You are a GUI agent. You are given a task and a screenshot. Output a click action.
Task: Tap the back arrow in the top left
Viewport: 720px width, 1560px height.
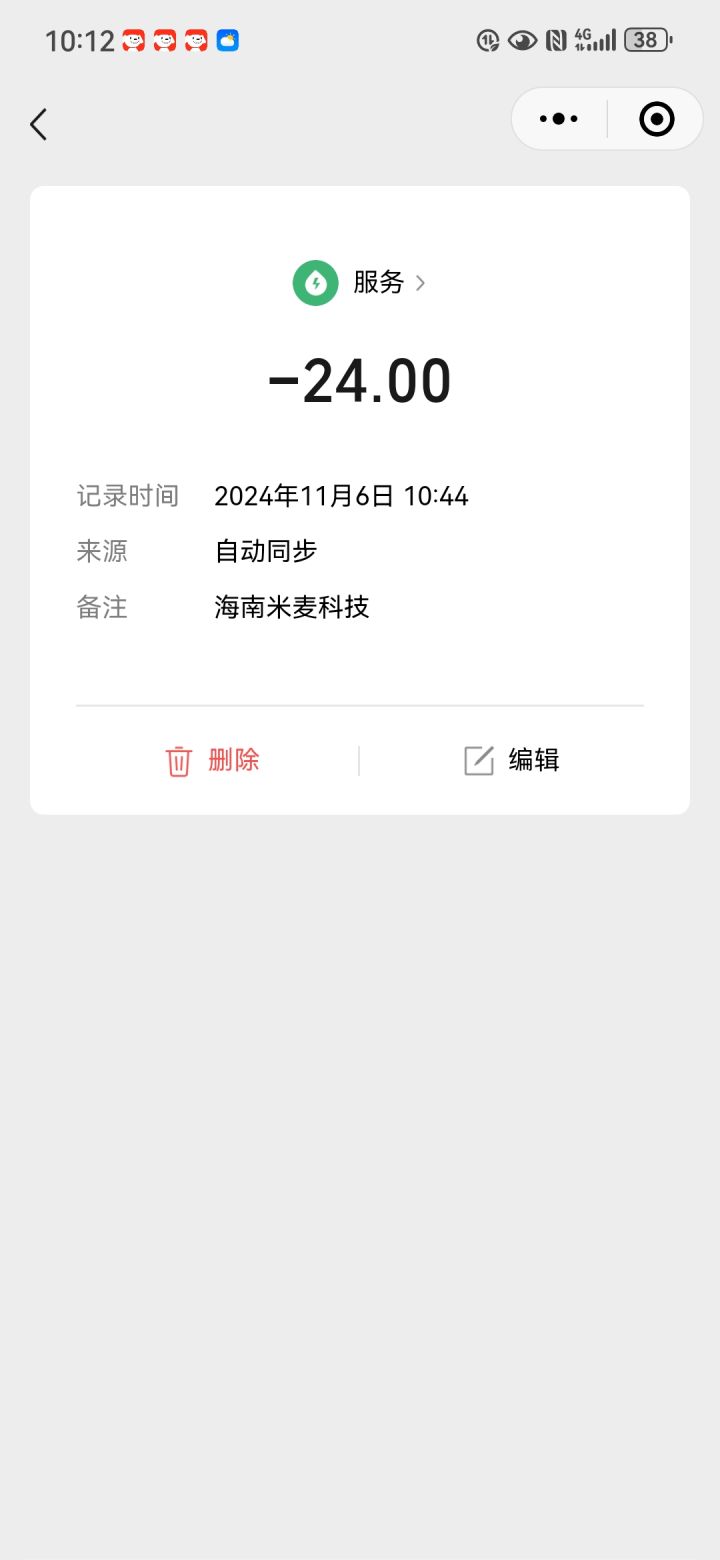click(x=38, y=124)
